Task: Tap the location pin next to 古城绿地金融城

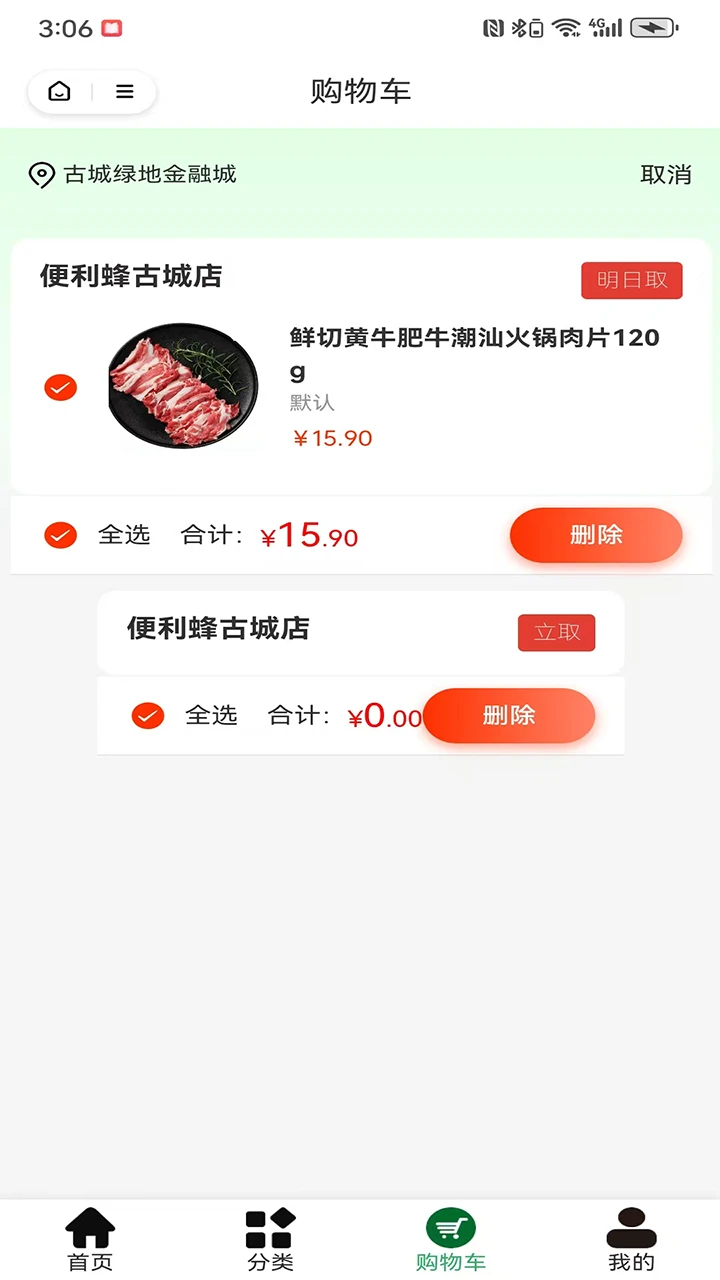Action: 41,175
